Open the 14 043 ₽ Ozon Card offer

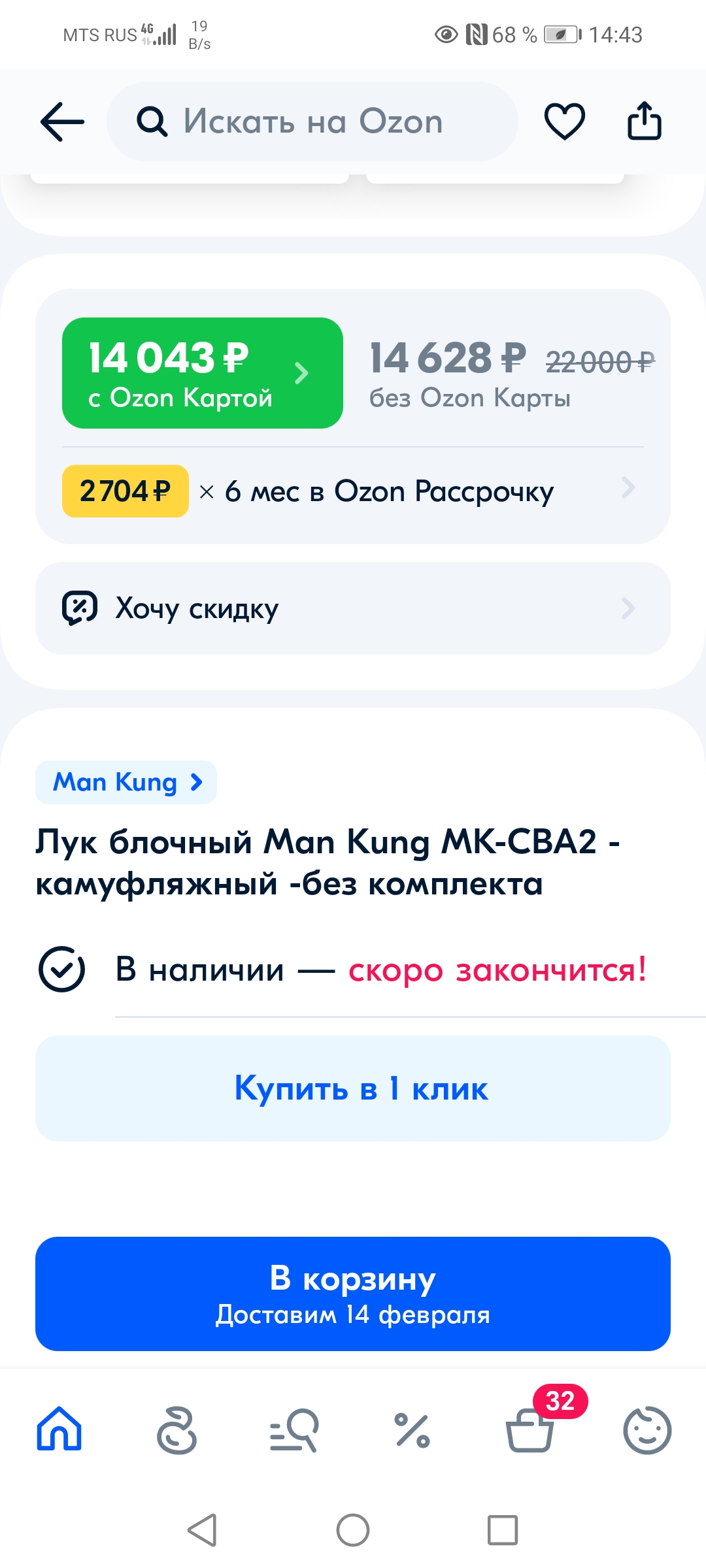coord(203,373)
